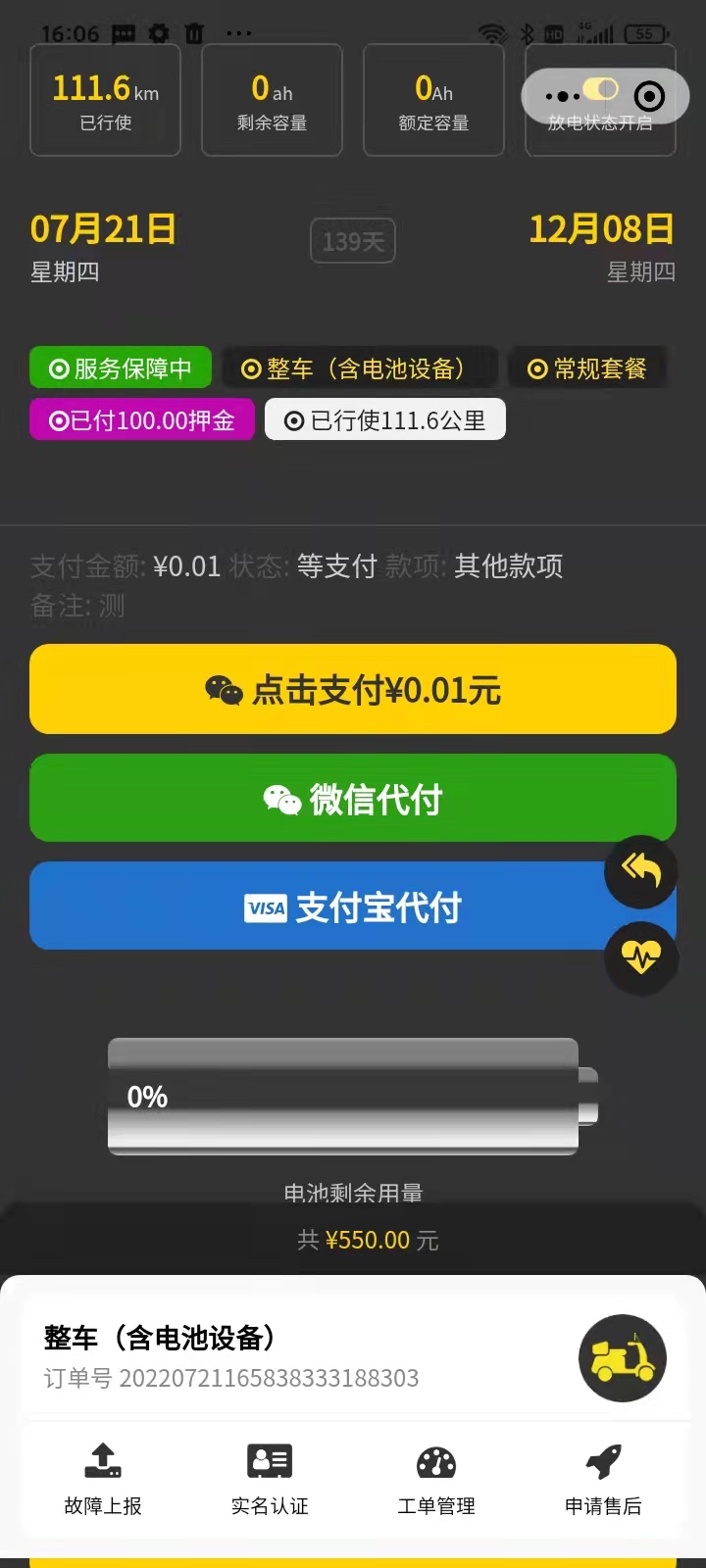Open the mini program three-dot menu
This screenshot has height=1568, width=706.
pyautogui.click(x=562, y=96)
